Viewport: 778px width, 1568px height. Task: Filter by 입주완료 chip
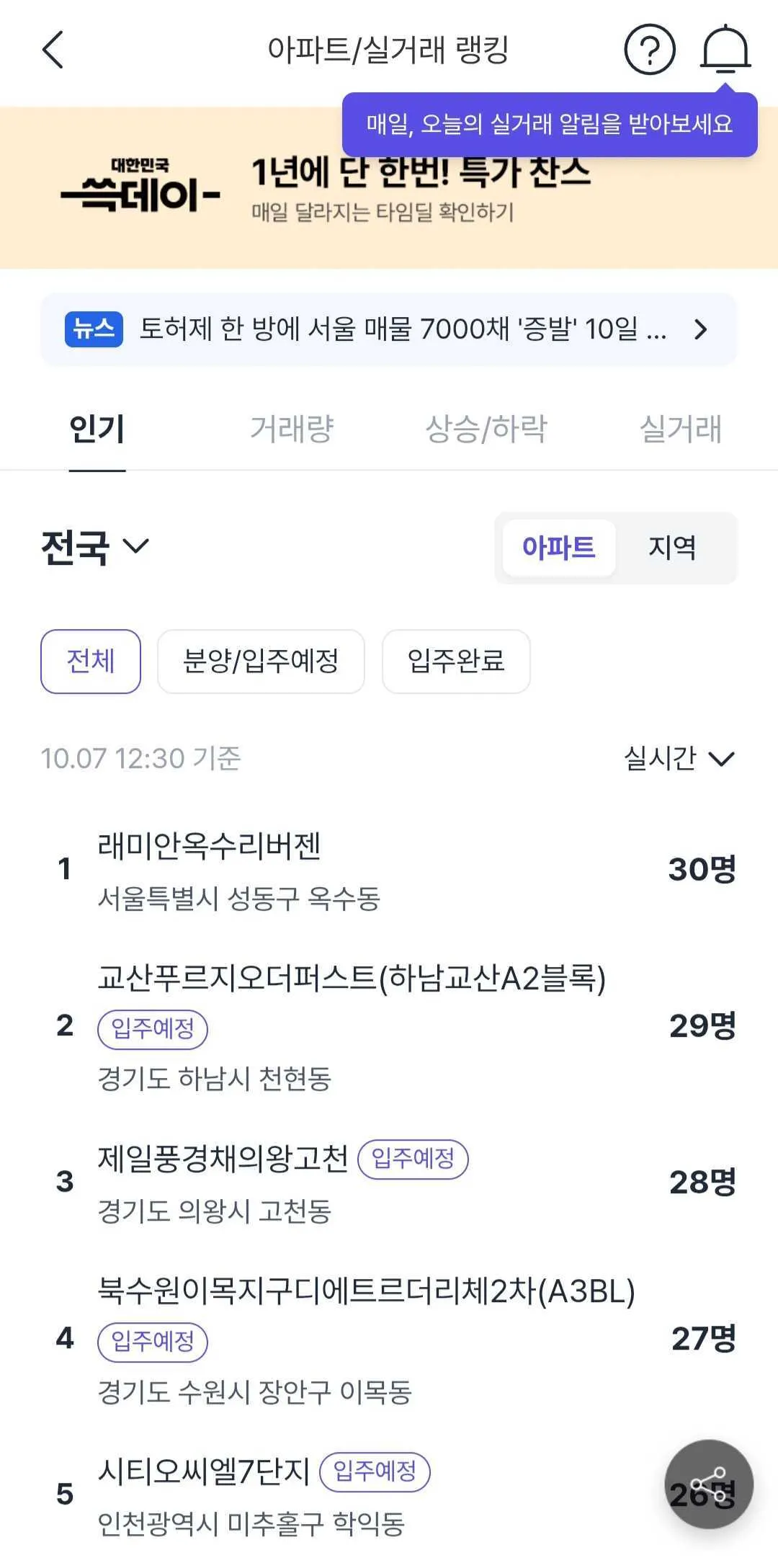click(456, 661)
